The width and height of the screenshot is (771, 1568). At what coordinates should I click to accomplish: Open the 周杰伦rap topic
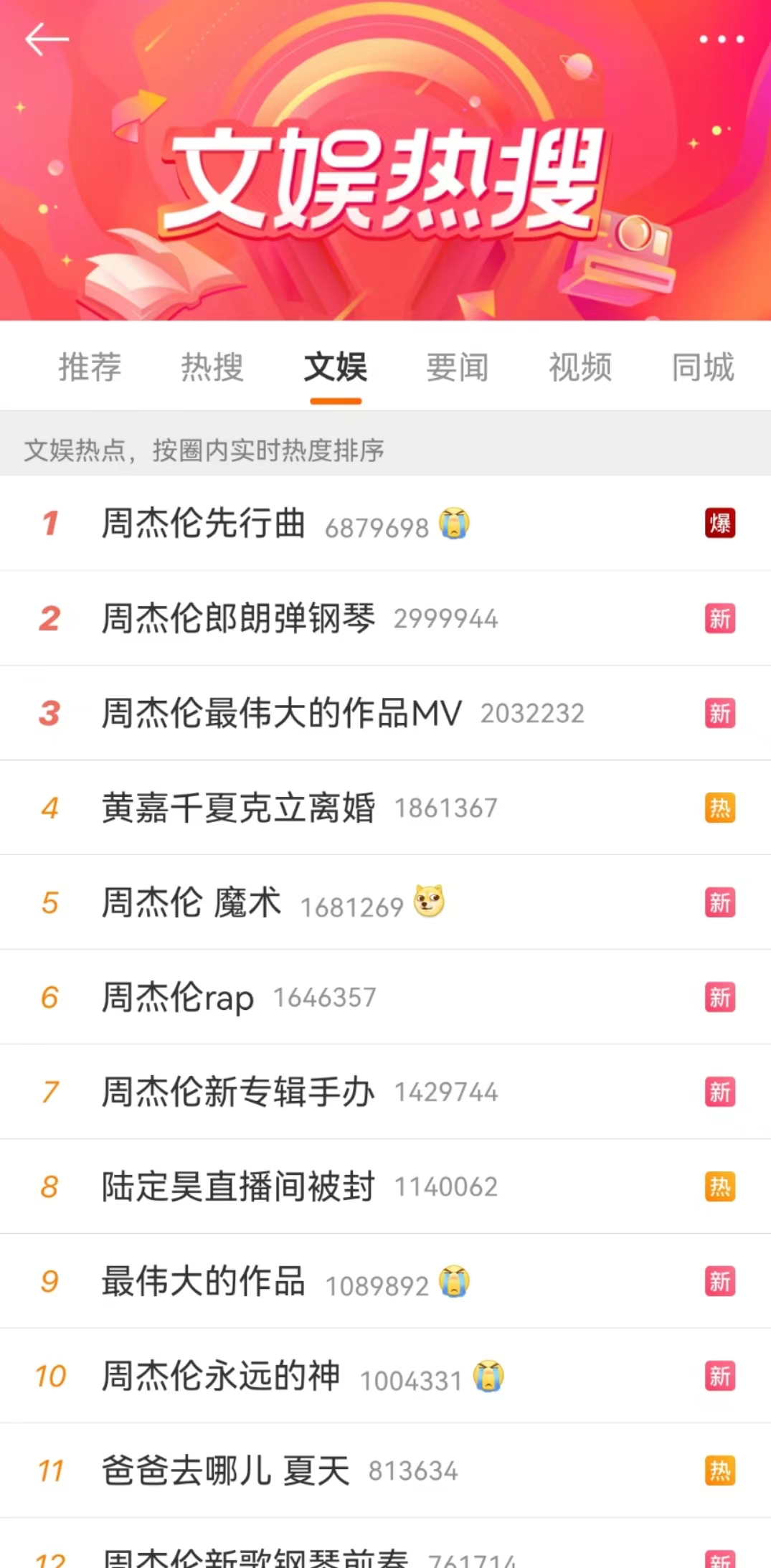(x=178, y=997)
